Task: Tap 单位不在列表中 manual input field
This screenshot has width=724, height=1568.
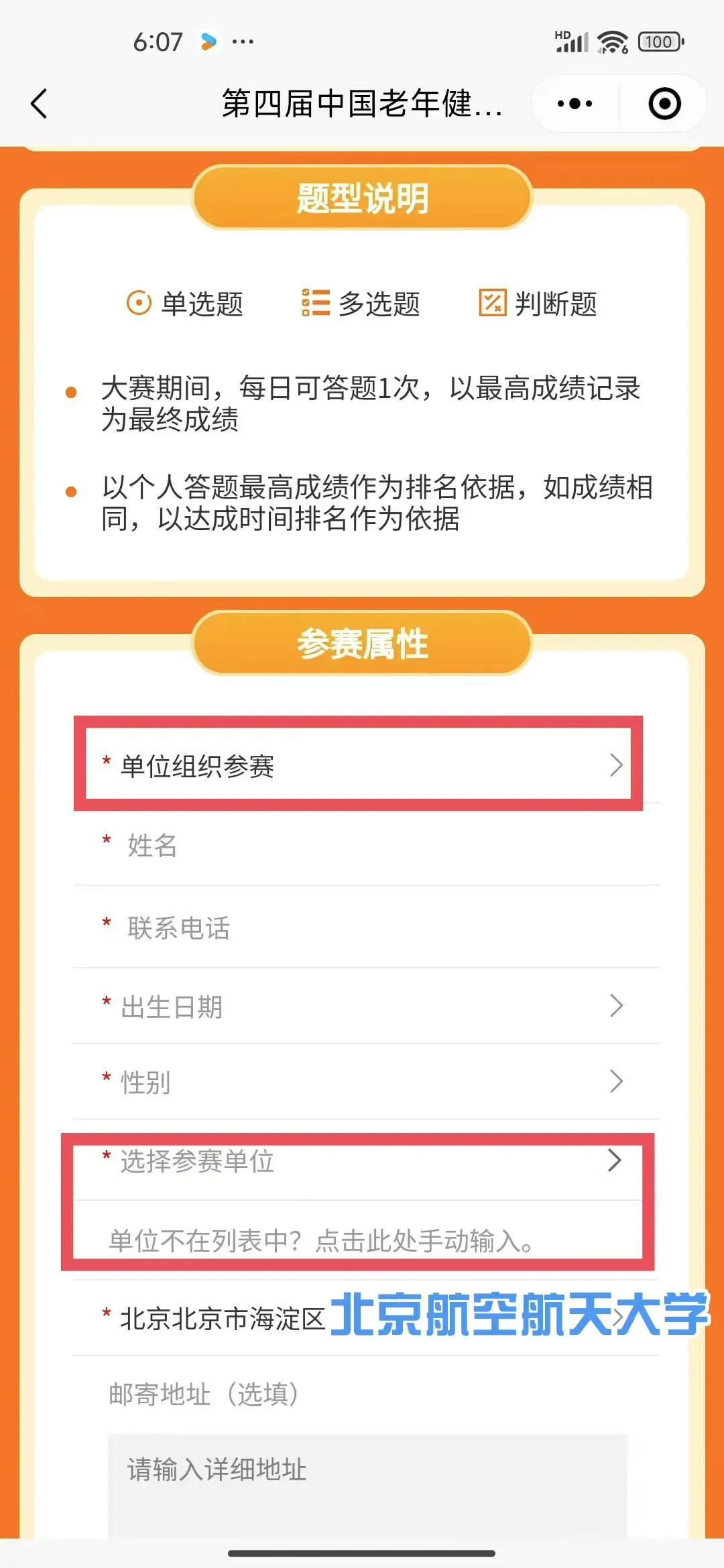Action: click(322, 1241)
